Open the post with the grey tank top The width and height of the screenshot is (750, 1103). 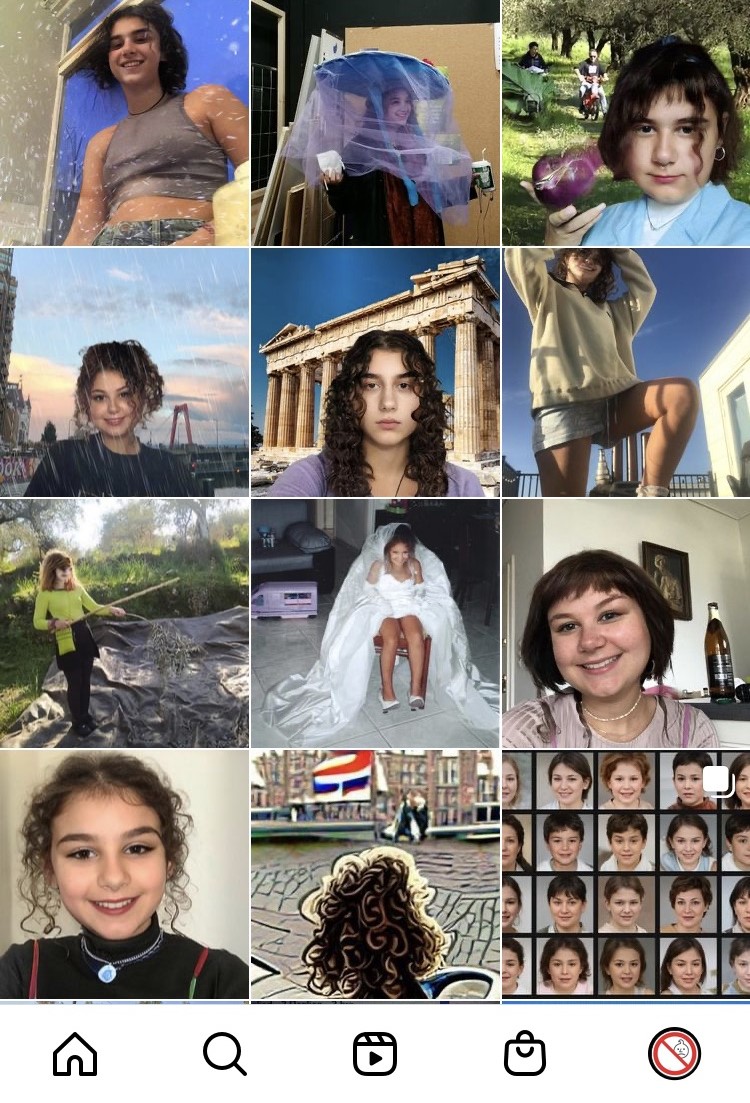click(124, 122)
